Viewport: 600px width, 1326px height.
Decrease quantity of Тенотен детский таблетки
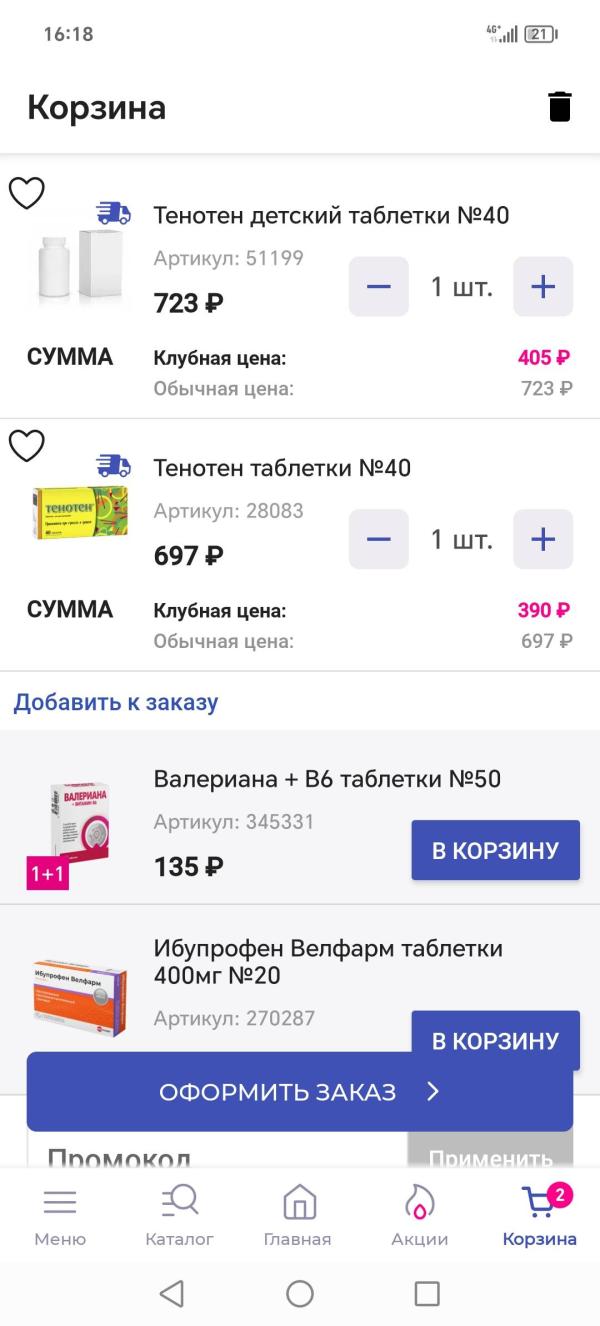(x=379, y=287)
